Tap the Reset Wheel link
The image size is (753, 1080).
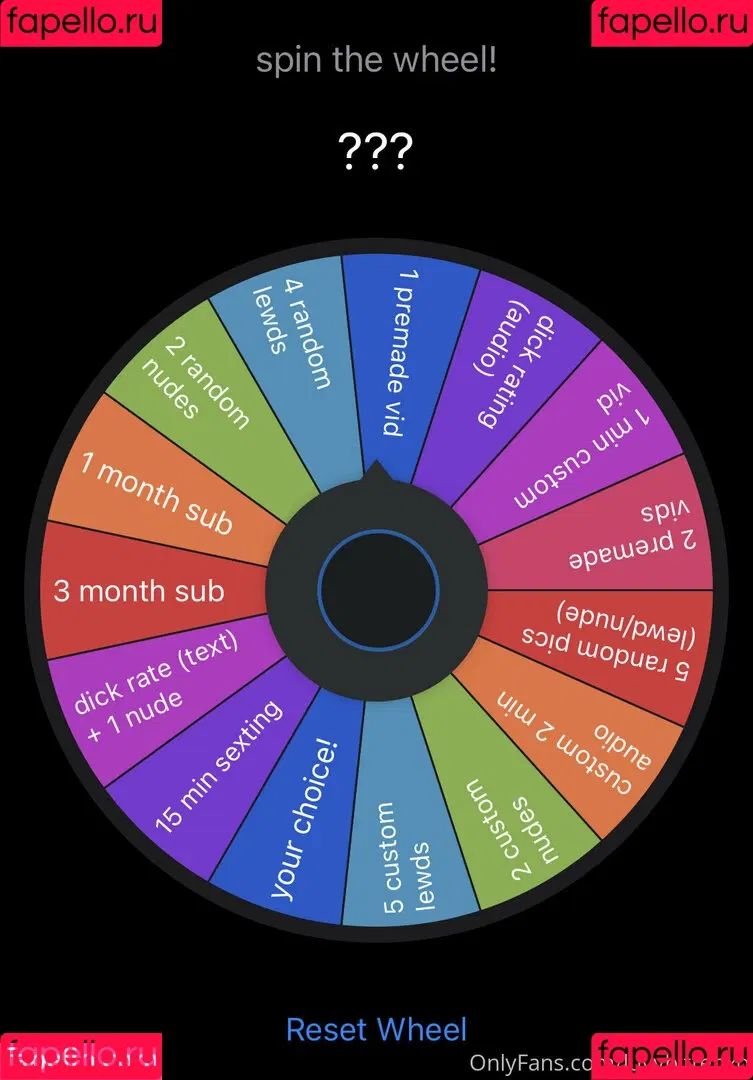376,1029
